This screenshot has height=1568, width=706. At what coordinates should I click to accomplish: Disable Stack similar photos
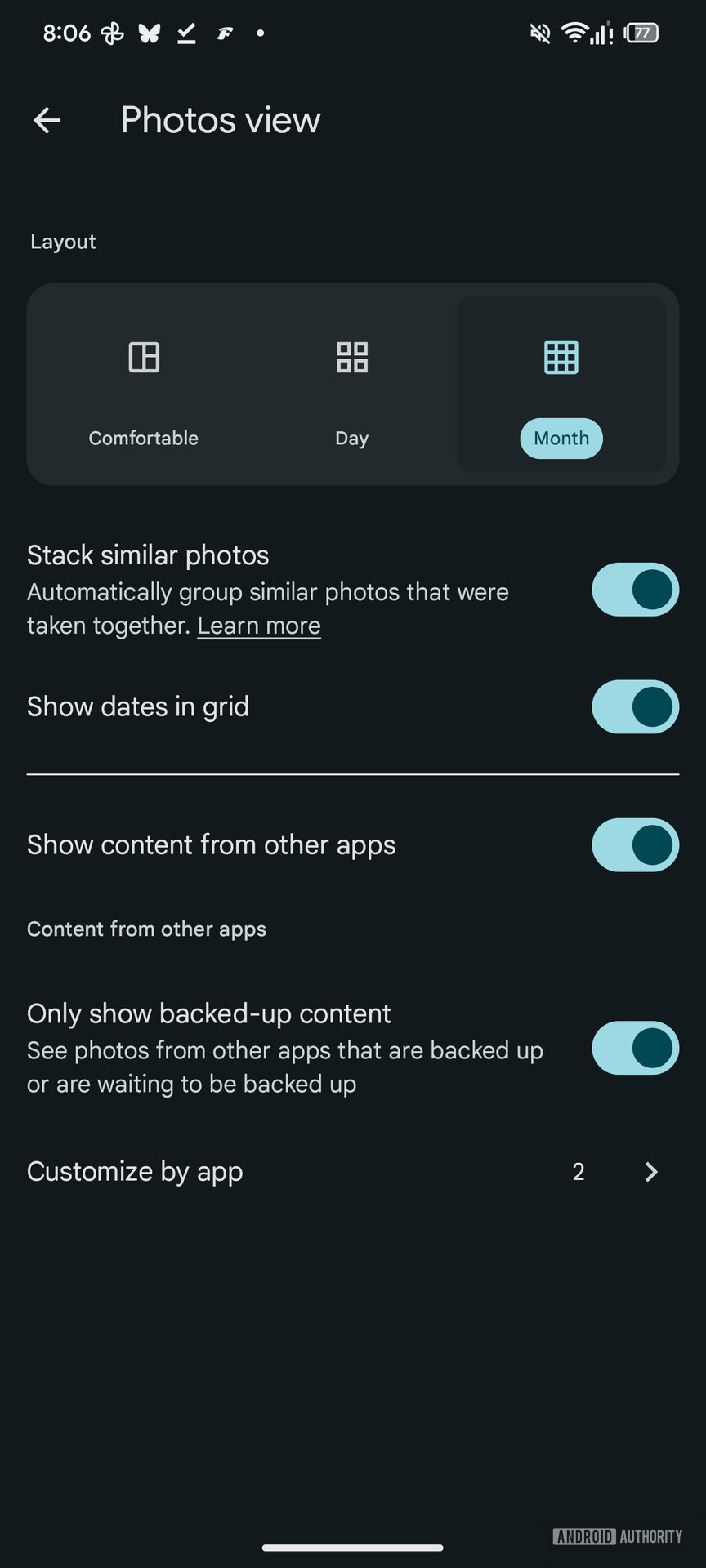[x=635, y=590]
